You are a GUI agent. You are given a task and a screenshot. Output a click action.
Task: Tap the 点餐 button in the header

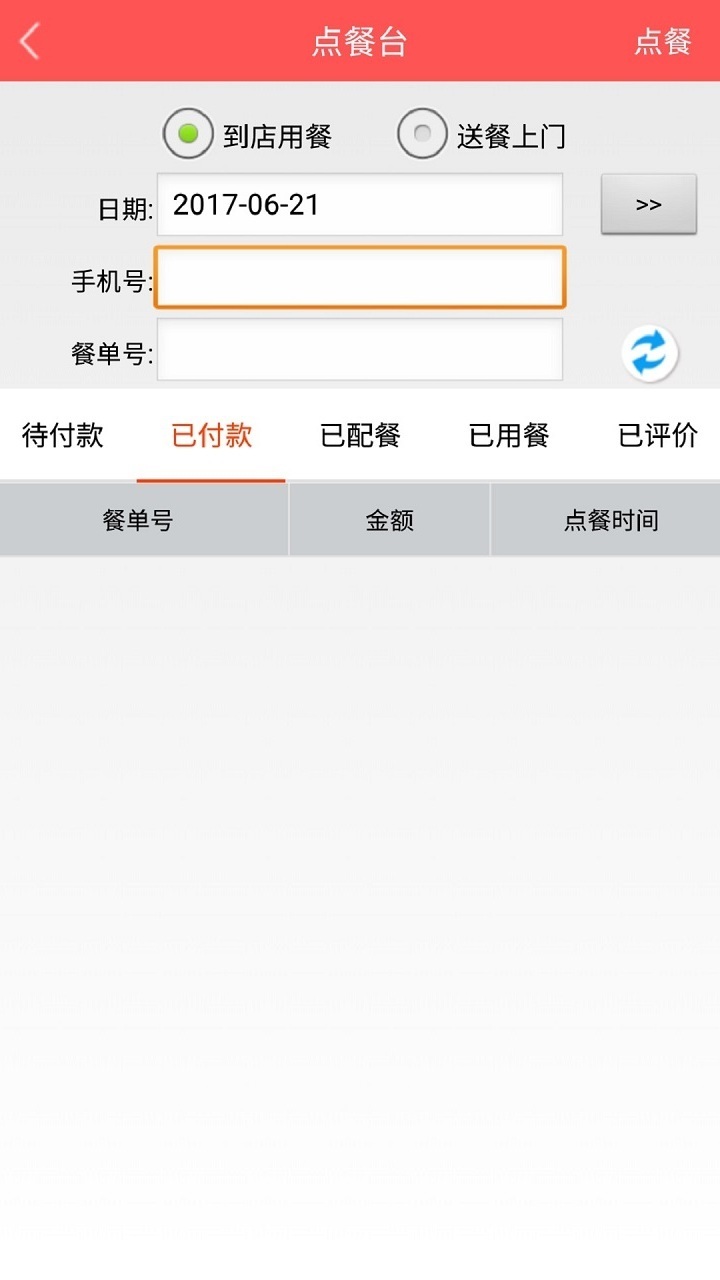tap(663, 41)
